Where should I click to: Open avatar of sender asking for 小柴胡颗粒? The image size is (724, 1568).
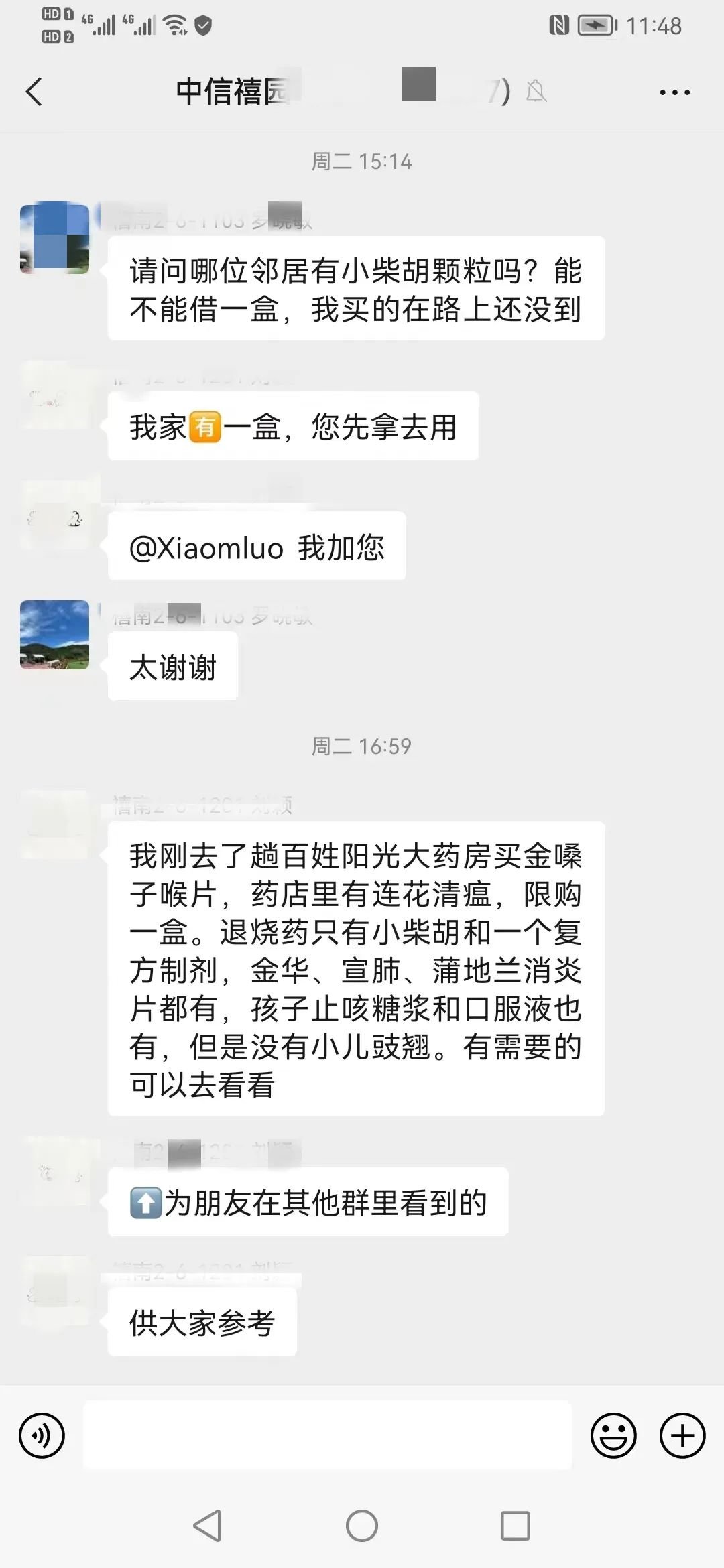55,238
